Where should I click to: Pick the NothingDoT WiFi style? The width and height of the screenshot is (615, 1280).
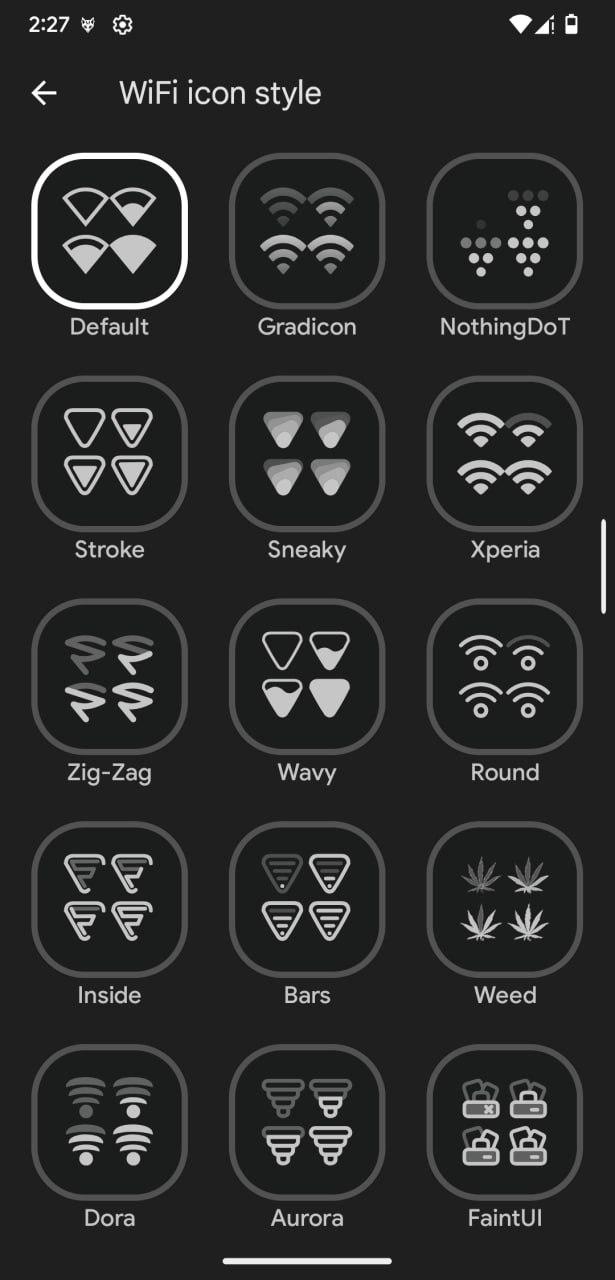(505, 230)
